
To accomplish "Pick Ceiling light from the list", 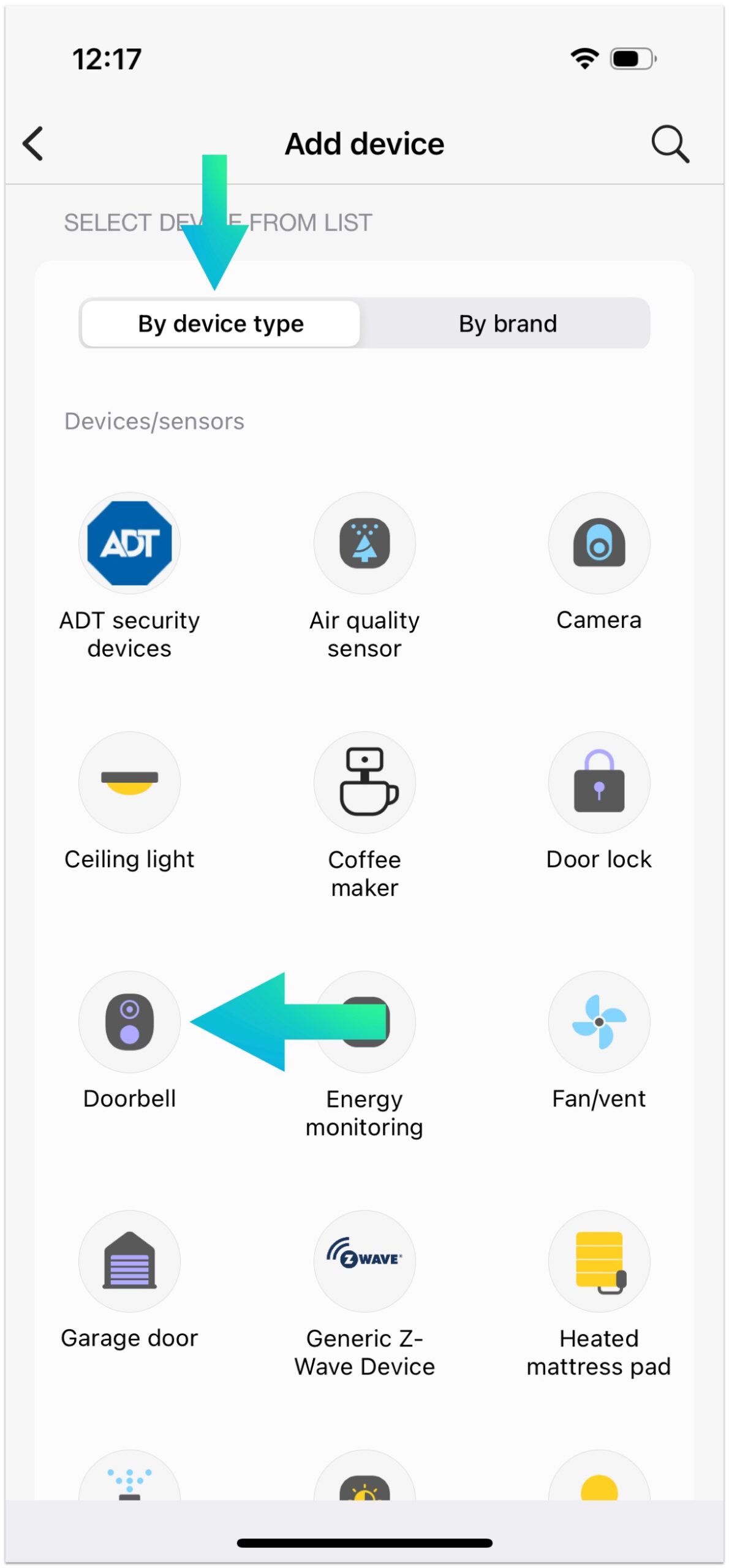I will (x=129, y=782).
